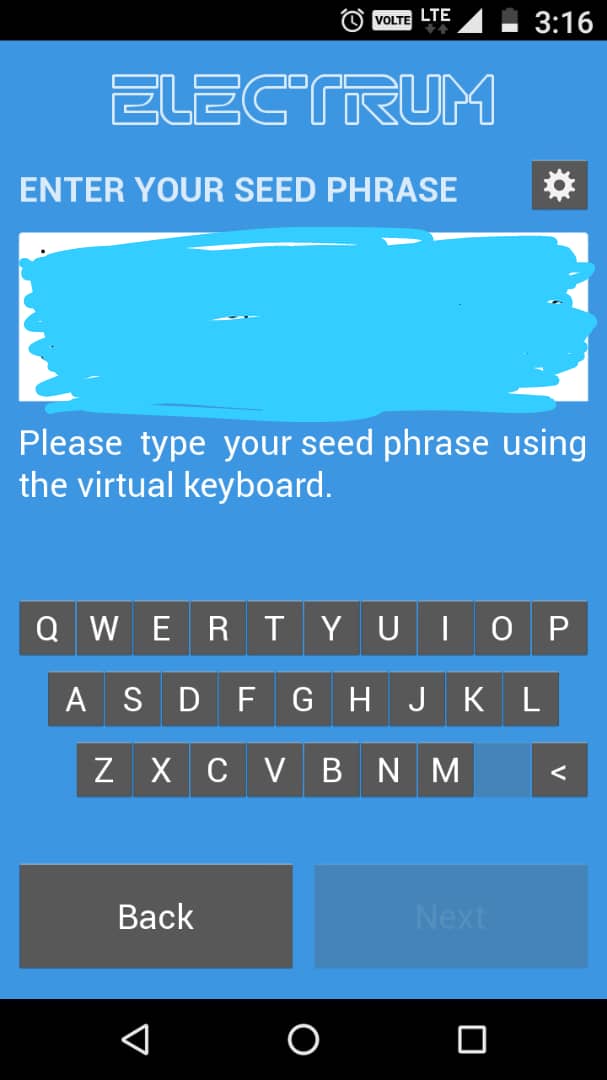Tap the V key

[x=274, y=771]
